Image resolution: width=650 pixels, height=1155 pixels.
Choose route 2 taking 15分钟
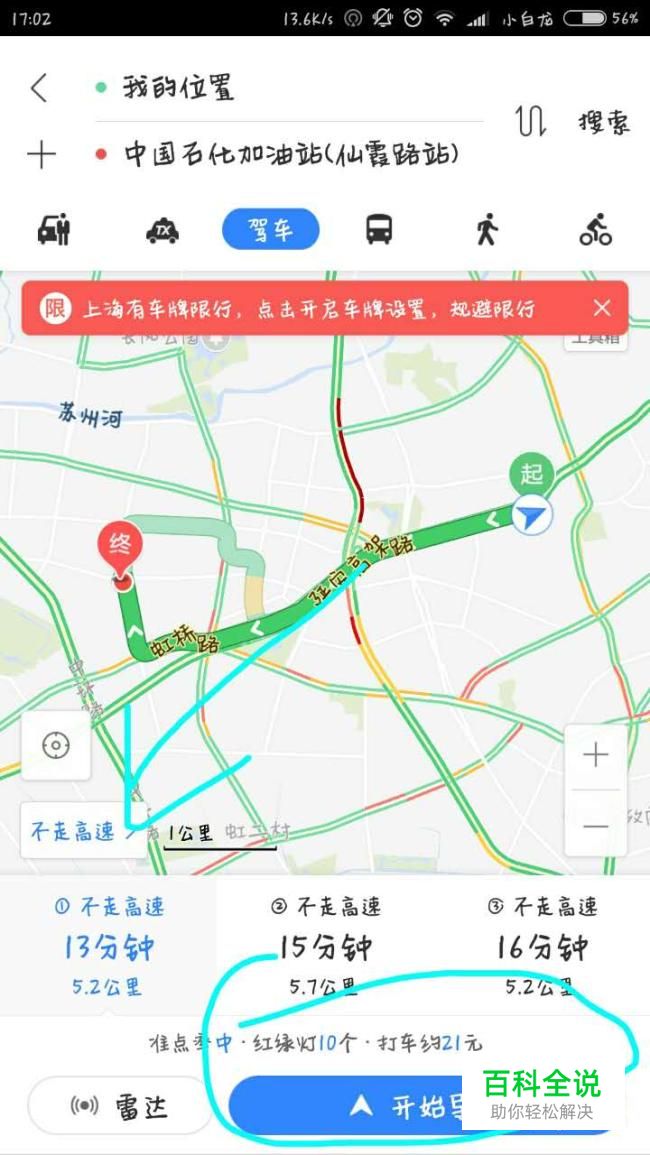[324, 946]
